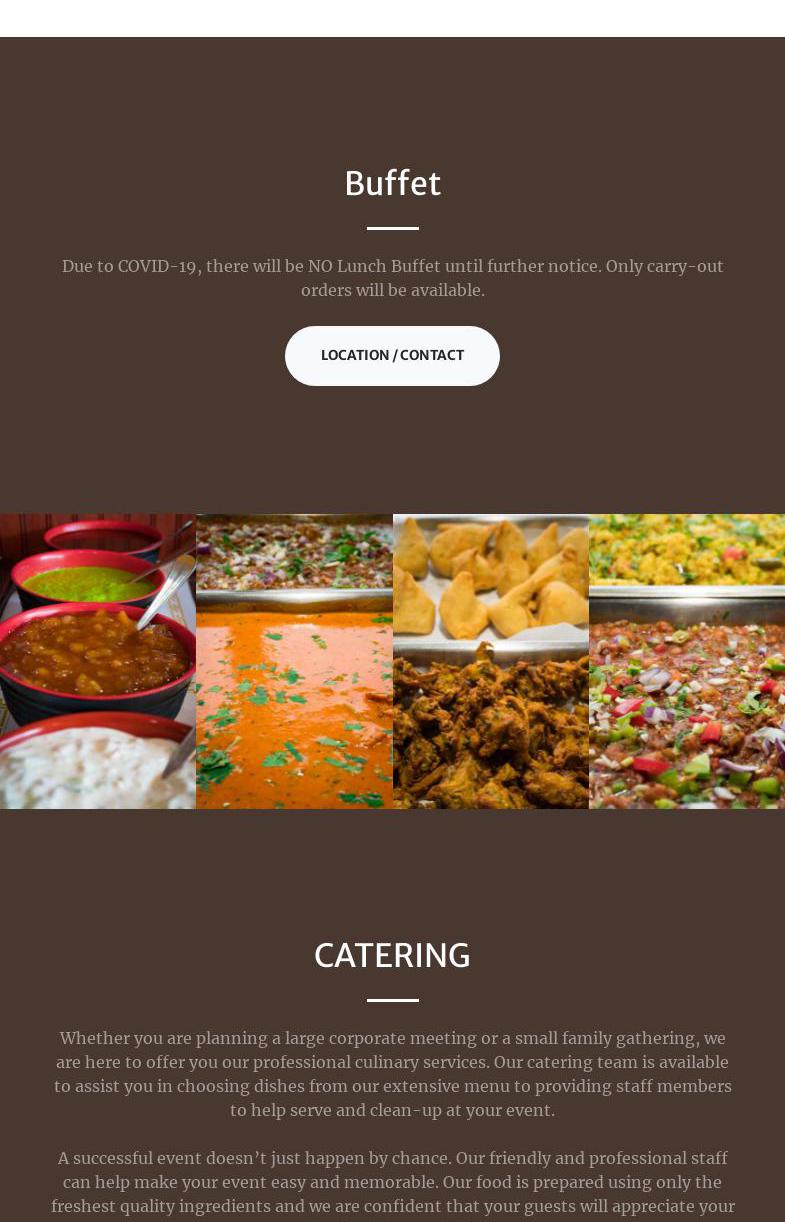This screenshot has height=1222, width=785.
Task: View the chopped vegetable dish photo
Action: tap(687, 661)
